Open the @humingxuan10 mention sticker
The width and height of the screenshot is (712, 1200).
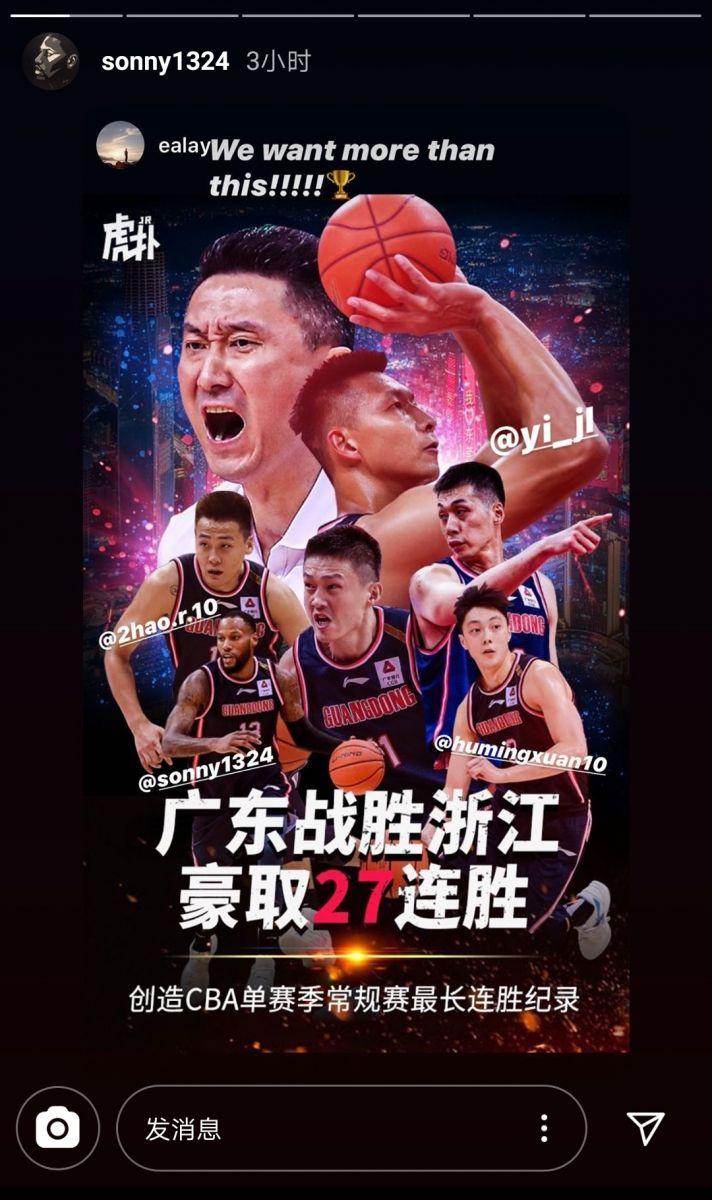pos(520,754)
